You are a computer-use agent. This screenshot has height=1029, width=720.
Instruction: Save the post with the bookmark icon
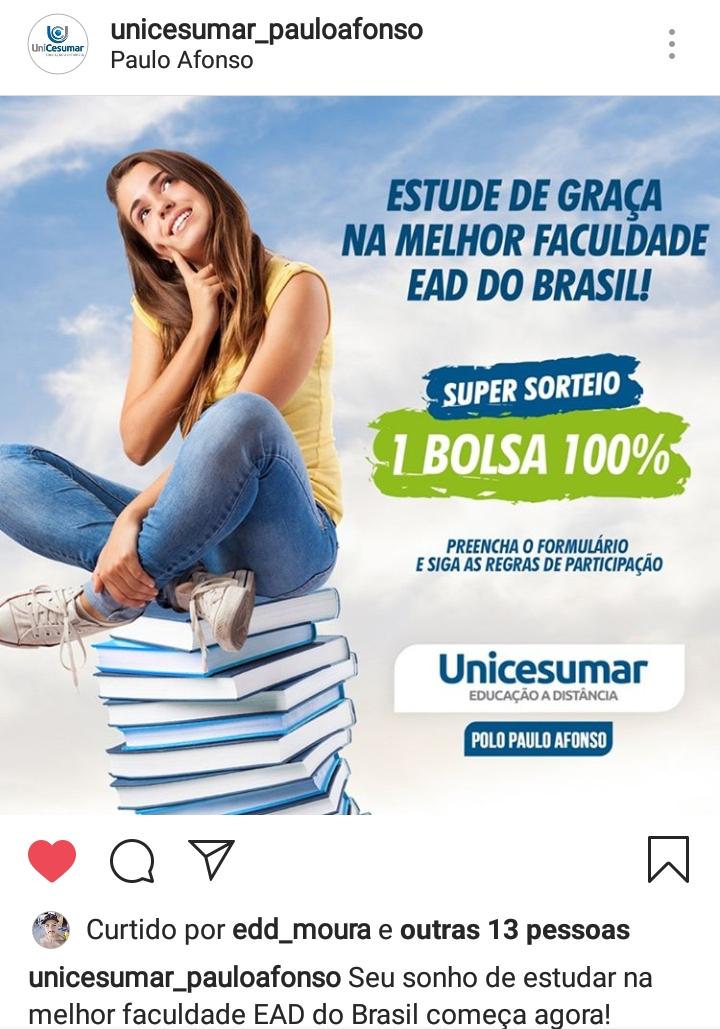point(668,859)
